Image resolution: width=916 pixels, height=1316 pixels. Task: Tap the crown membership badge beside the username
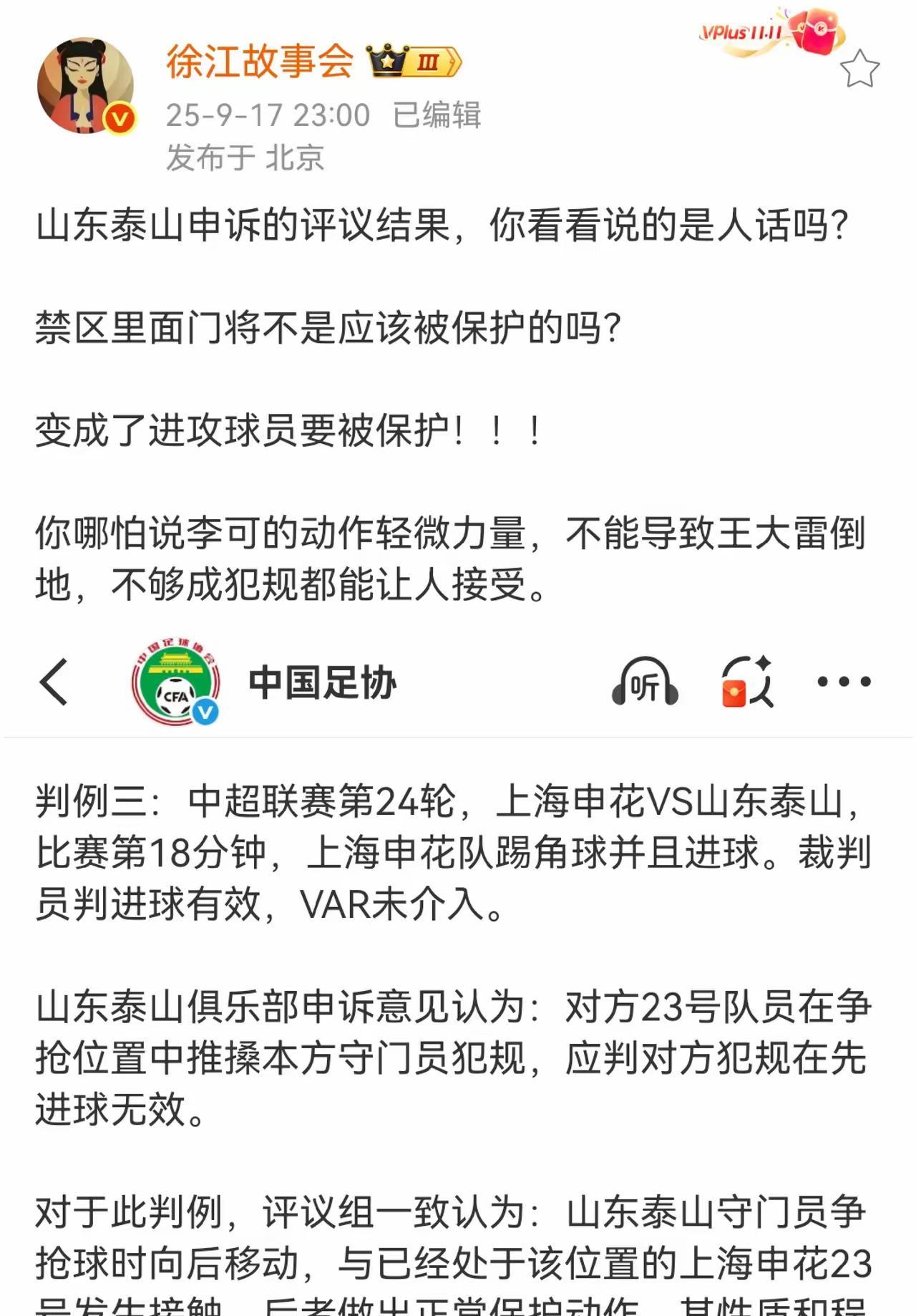(x=414, y=62)
